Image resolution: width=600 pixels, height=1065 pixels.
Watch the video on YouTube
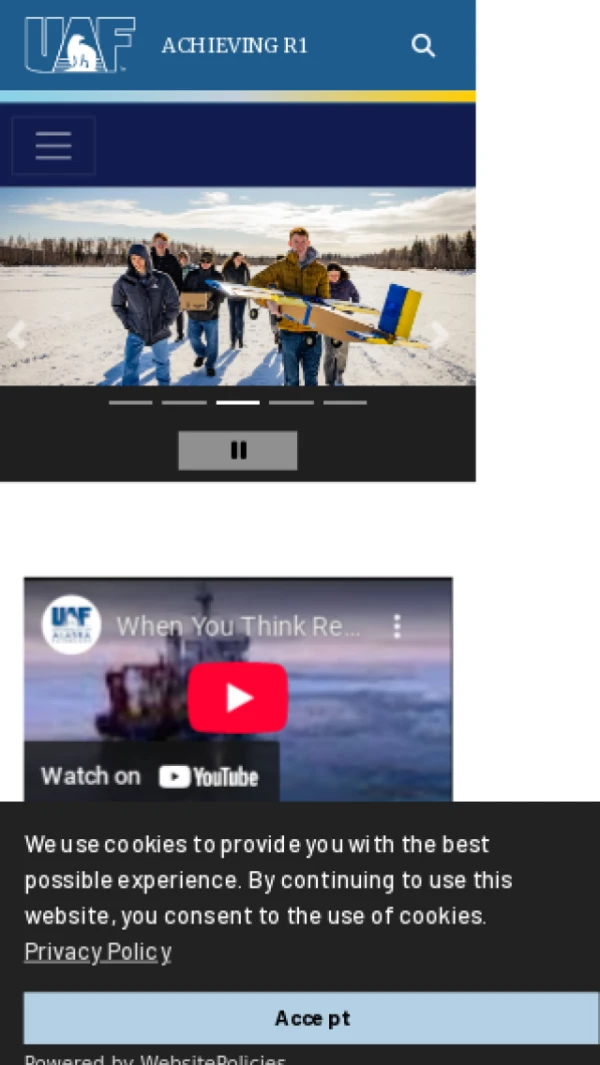pos(151,776)
